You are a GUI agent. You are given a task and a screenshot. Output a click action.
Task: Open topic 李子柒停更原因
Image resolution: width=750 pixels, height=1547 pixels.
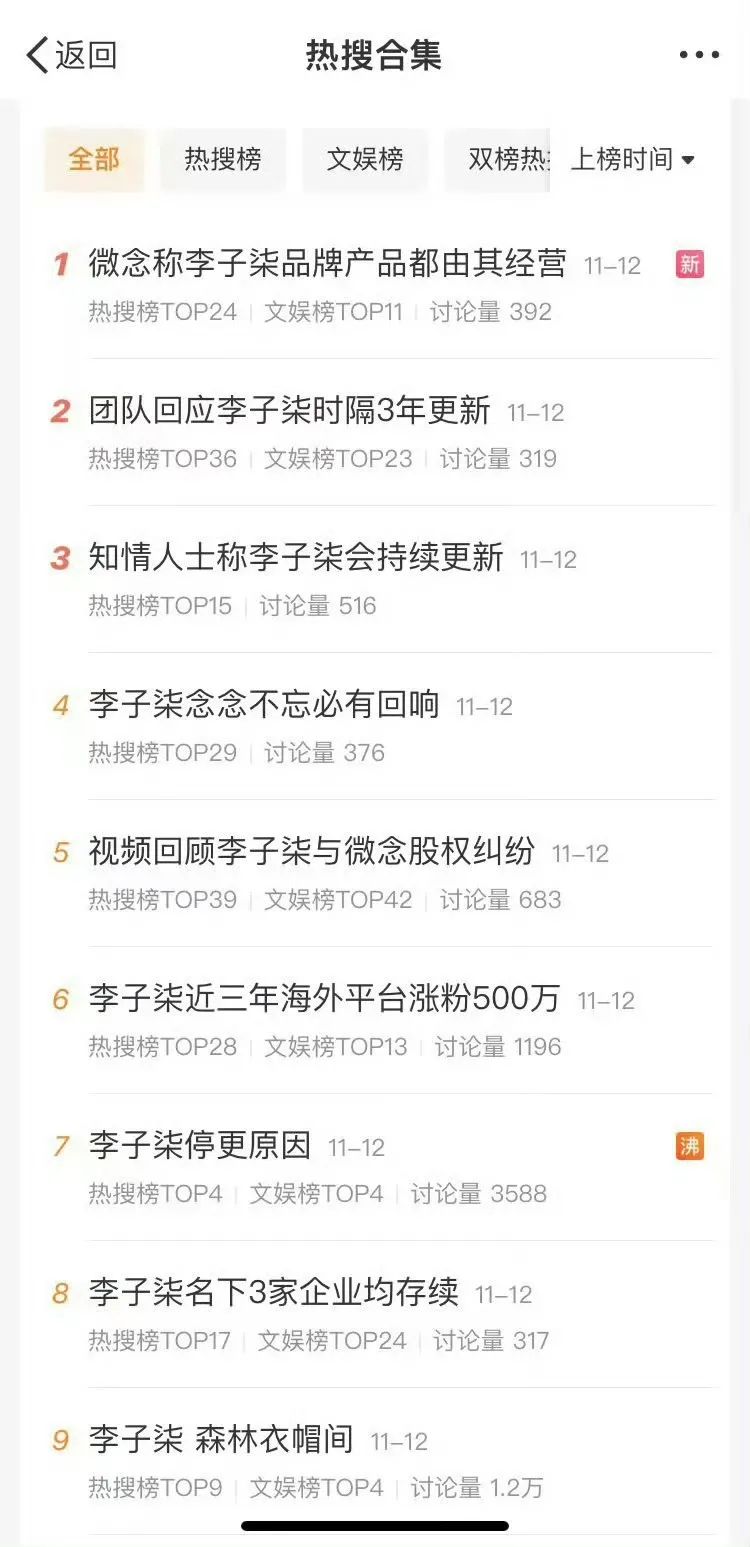click(200, 1146)
